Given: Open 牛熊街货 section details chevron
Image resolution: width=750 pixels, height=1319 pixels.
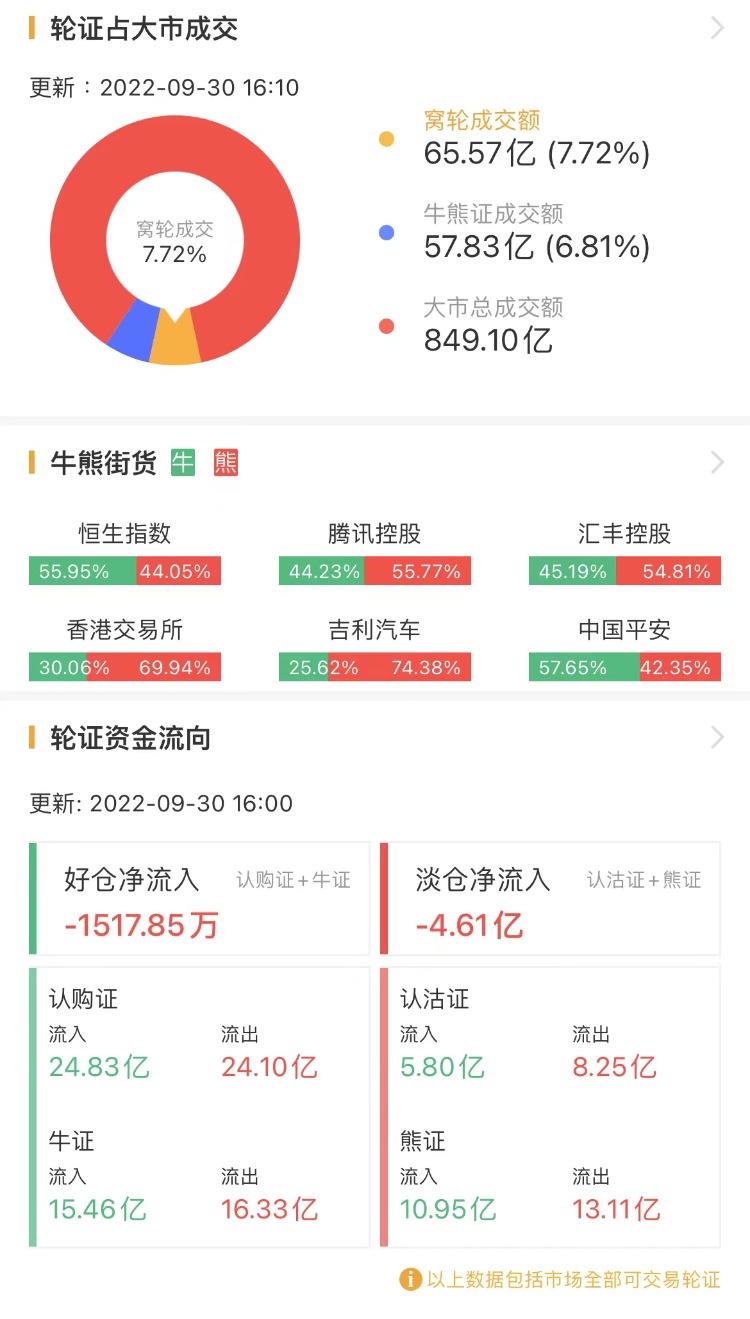Looking at the screenshot, I should [717, 463].
